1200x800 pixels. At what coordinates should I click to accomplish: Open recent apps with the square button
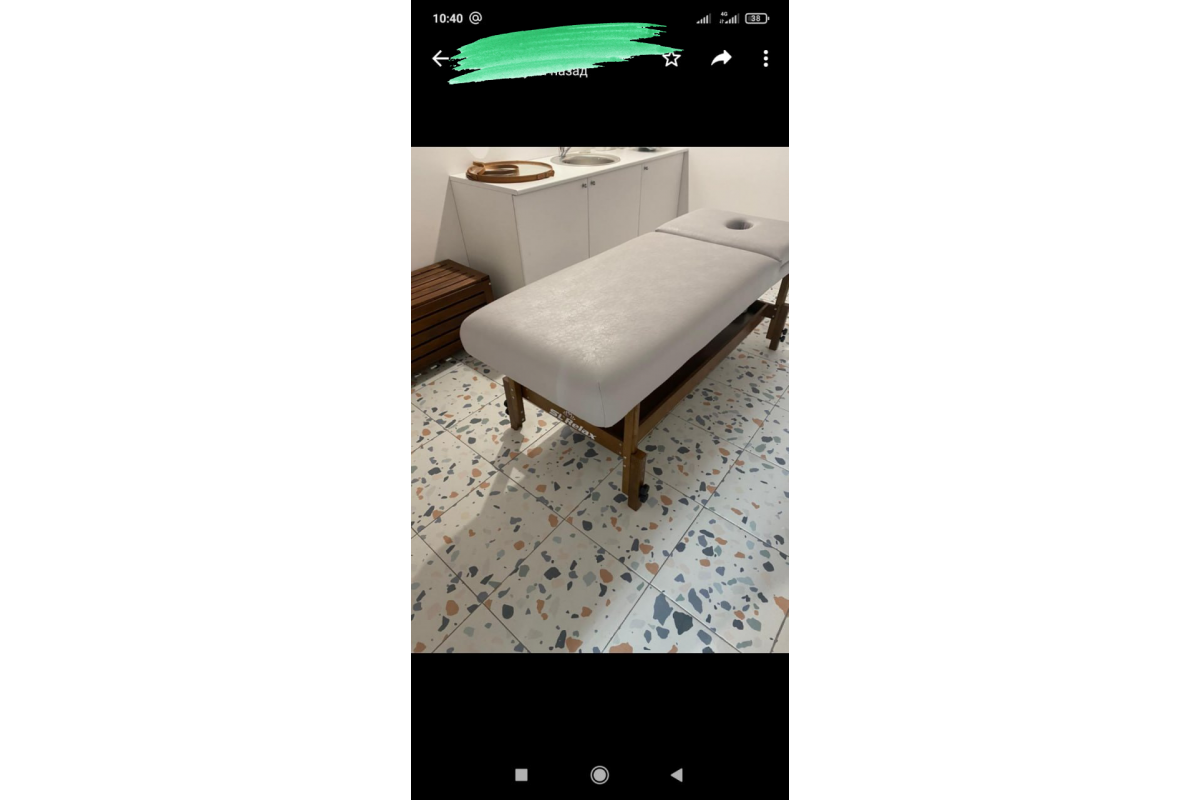[x=521, y=774]
